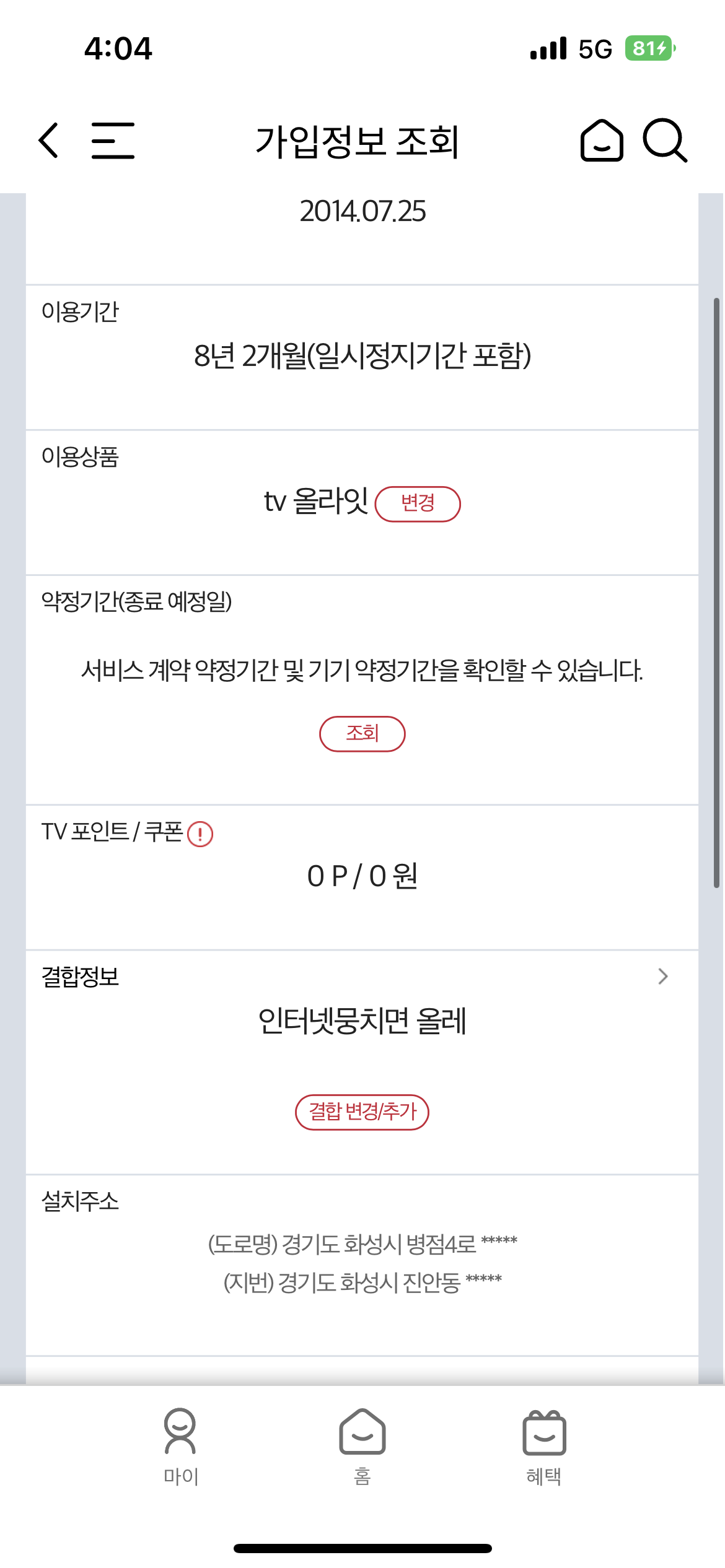
Task: Tap 변경 next to tv 올라잇
Action: click(x=418, y=504)
